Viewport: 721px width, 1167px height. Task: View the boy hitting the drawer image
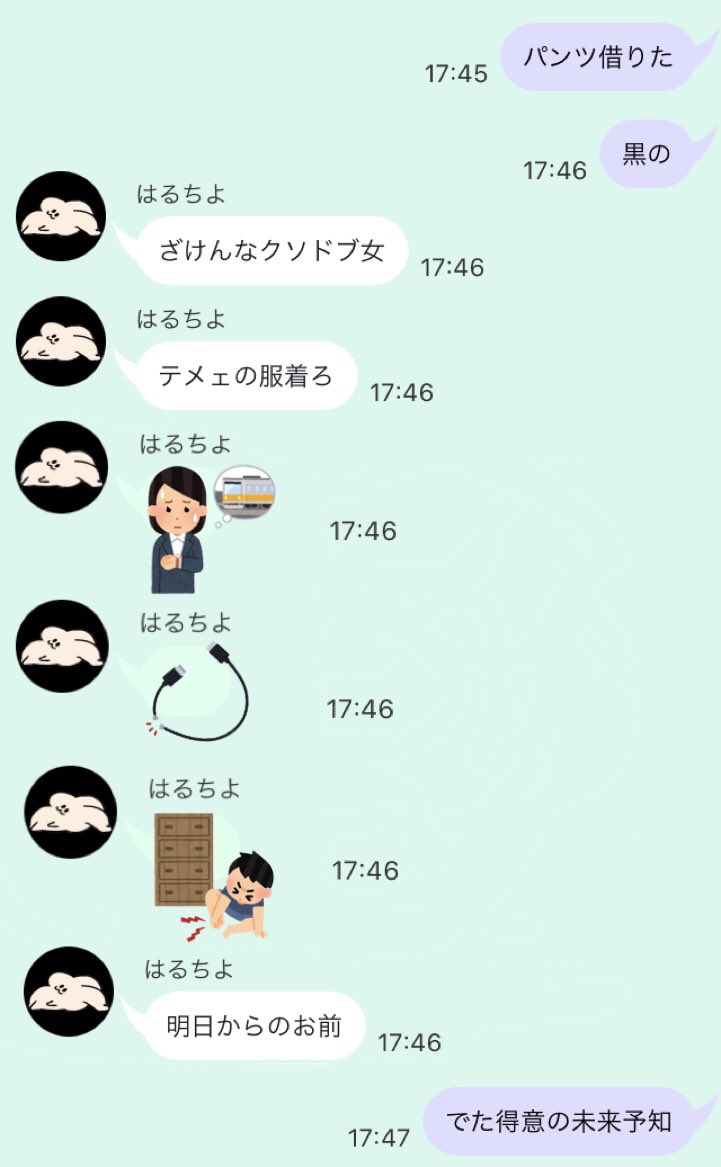tap(212, 874)
